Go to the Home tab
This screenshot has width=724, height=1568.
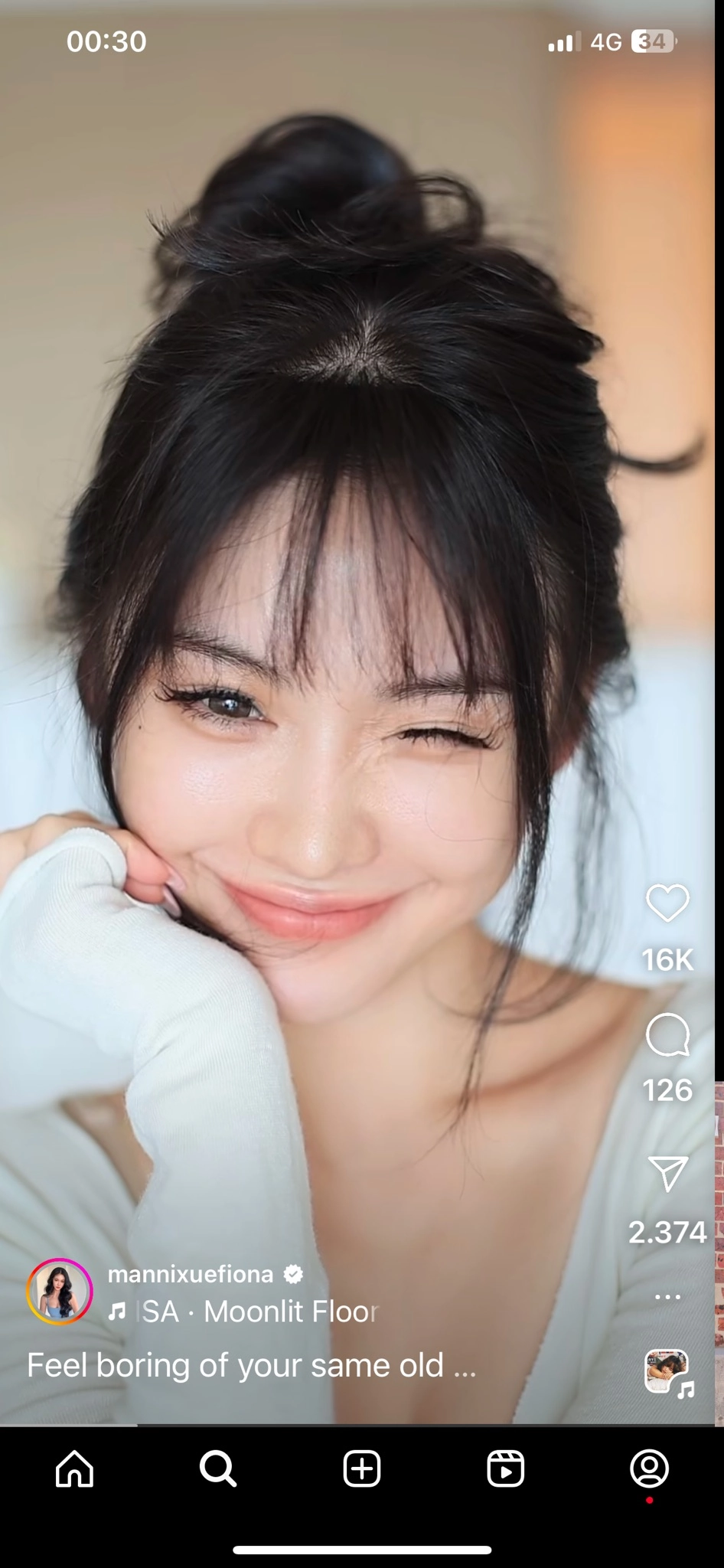(75, 1468)
